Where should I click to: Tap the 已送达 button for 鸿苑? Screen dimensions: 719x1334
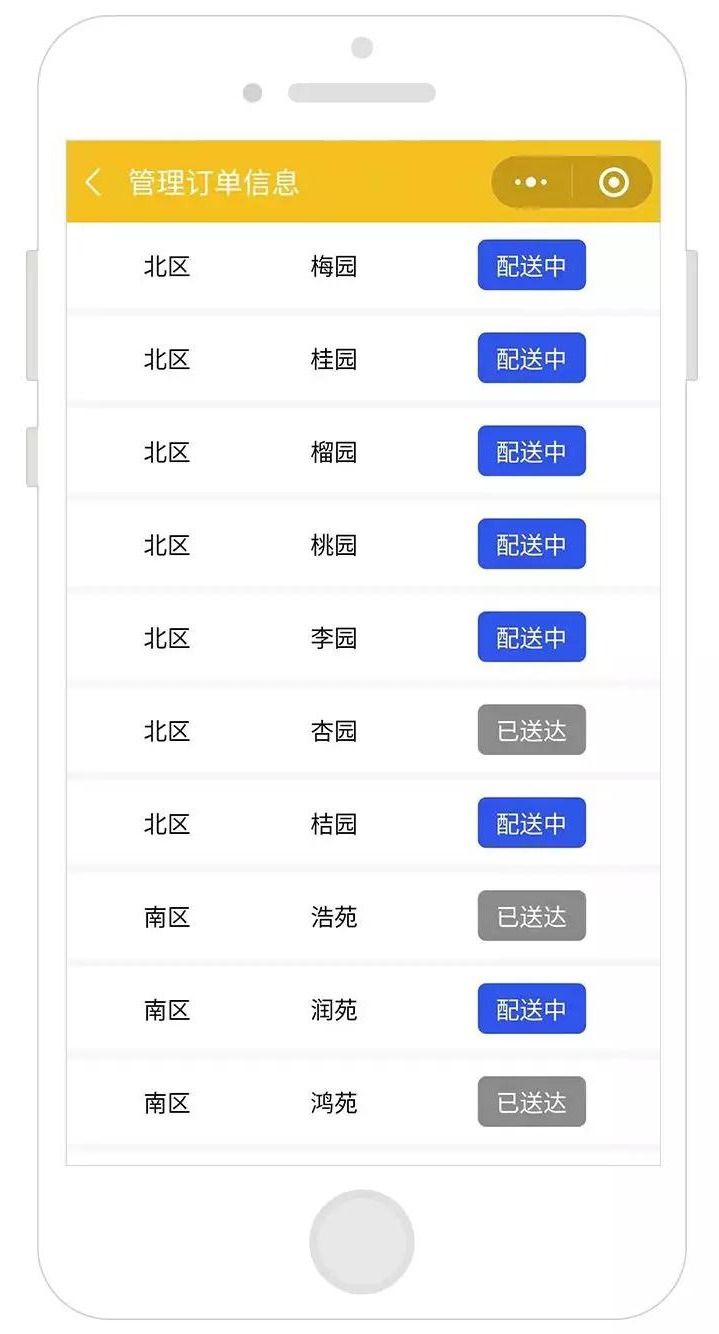pos(531,1103)
